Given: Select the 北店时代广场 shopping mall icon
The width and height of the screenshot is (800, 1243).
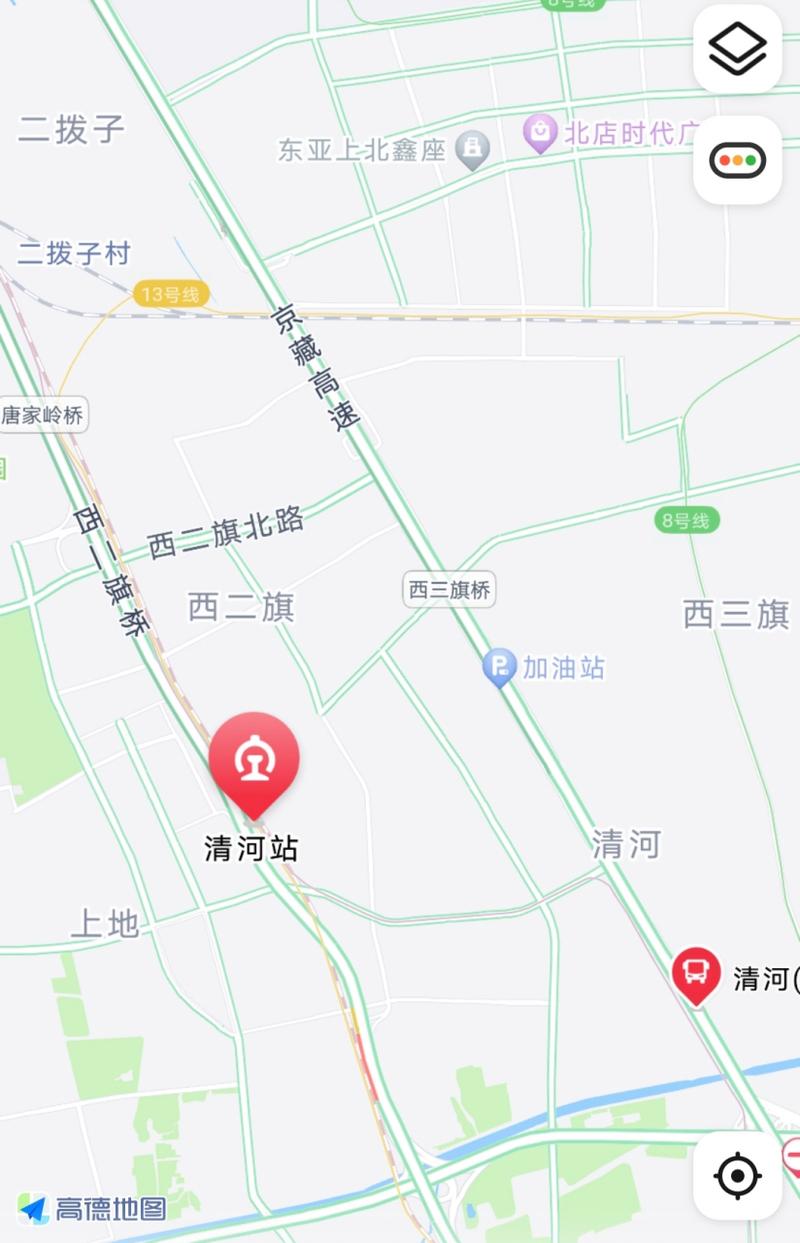Looking at the screenshot, I should (x=539, y=129).
